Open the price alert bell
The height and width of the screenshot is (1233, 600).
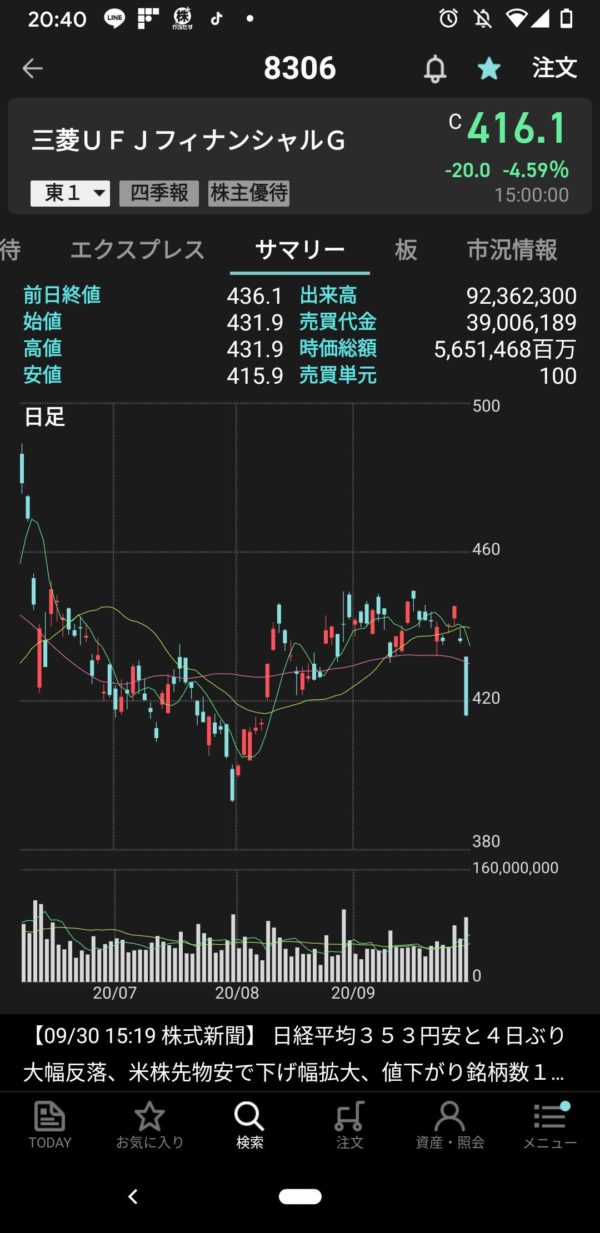[x=435, y=68]
